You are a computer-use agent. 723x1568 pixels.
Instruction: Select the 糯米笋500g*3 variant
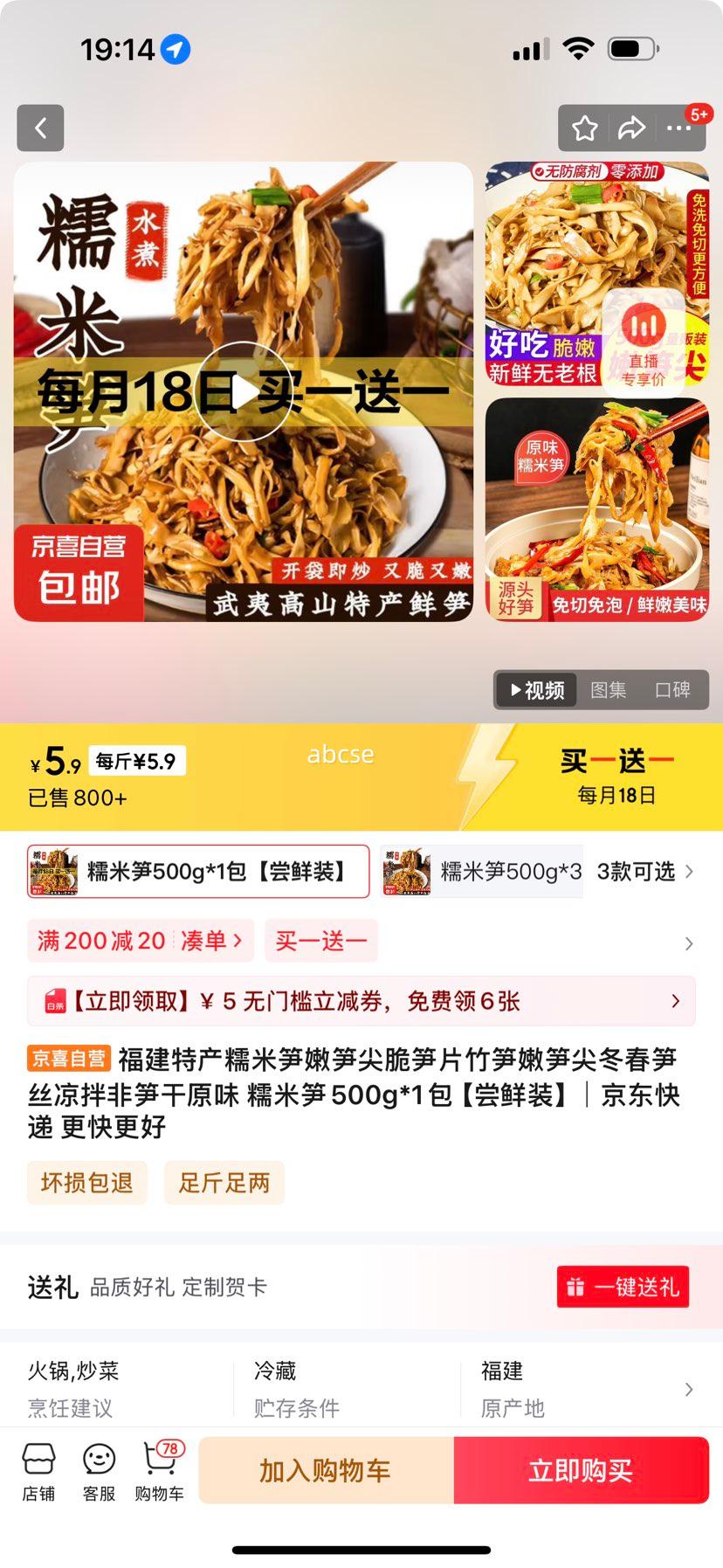click(480, 871)
